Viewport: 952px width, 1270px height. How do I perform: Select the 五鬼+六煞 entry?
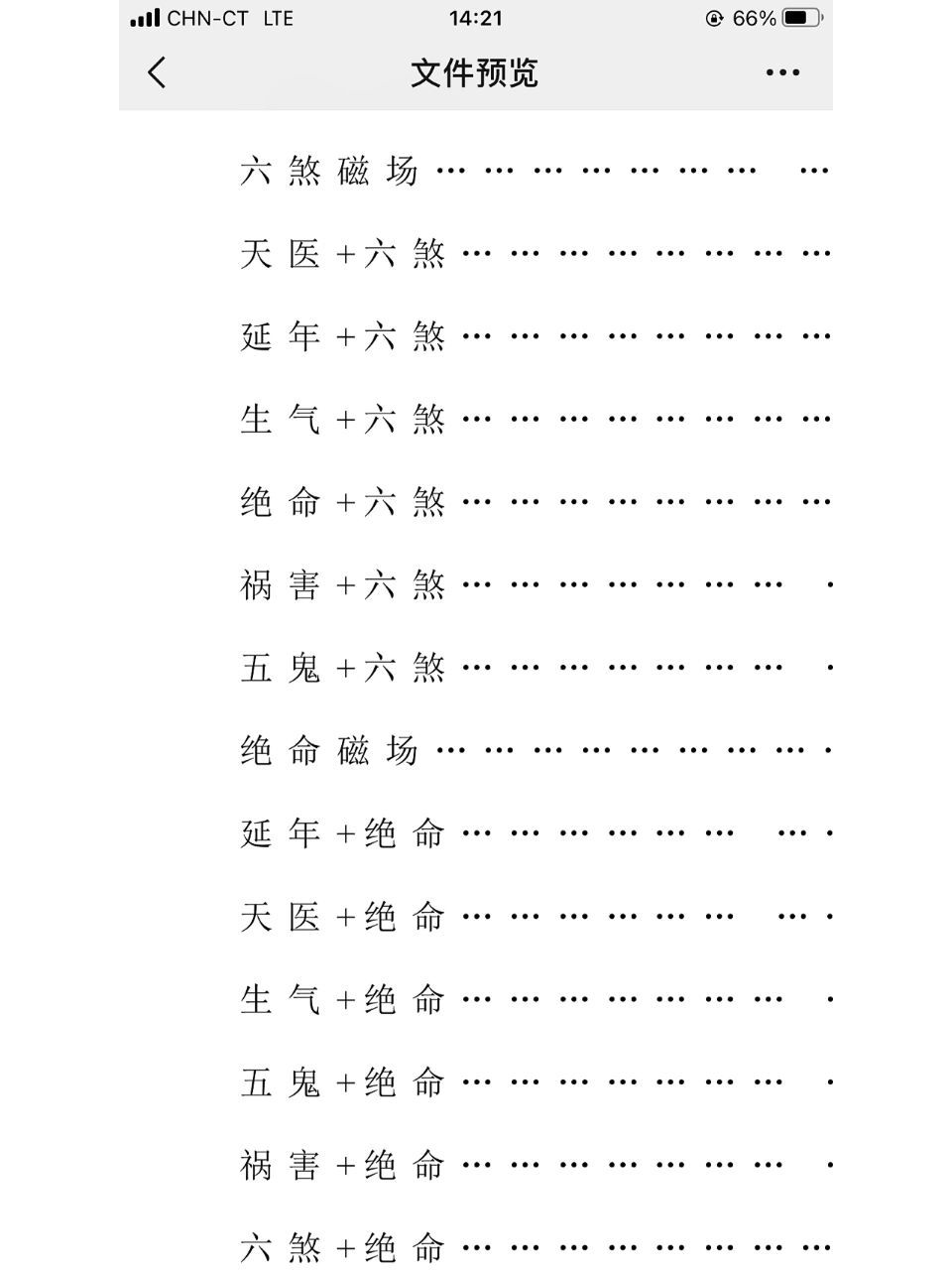[x=342, y=668]
